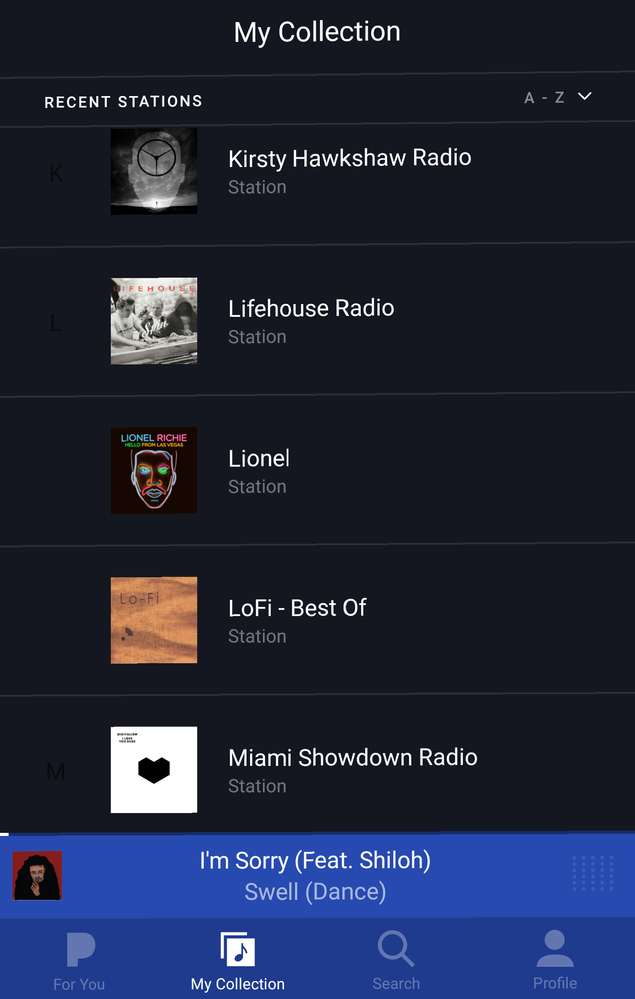Select the Lionel station
635x999 pixels.
(259, 471)
